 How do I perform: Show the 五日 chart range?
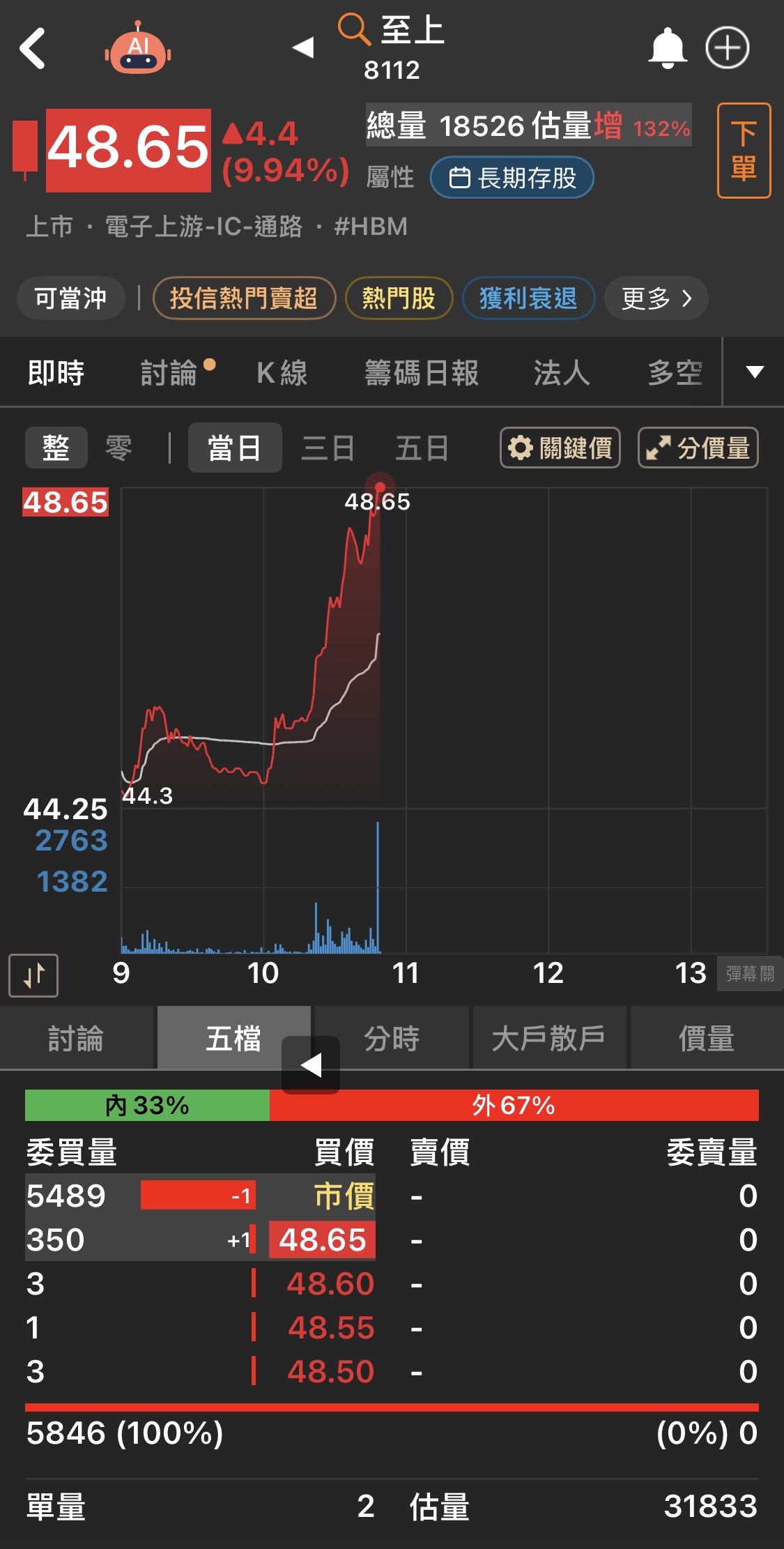point(422,448)
